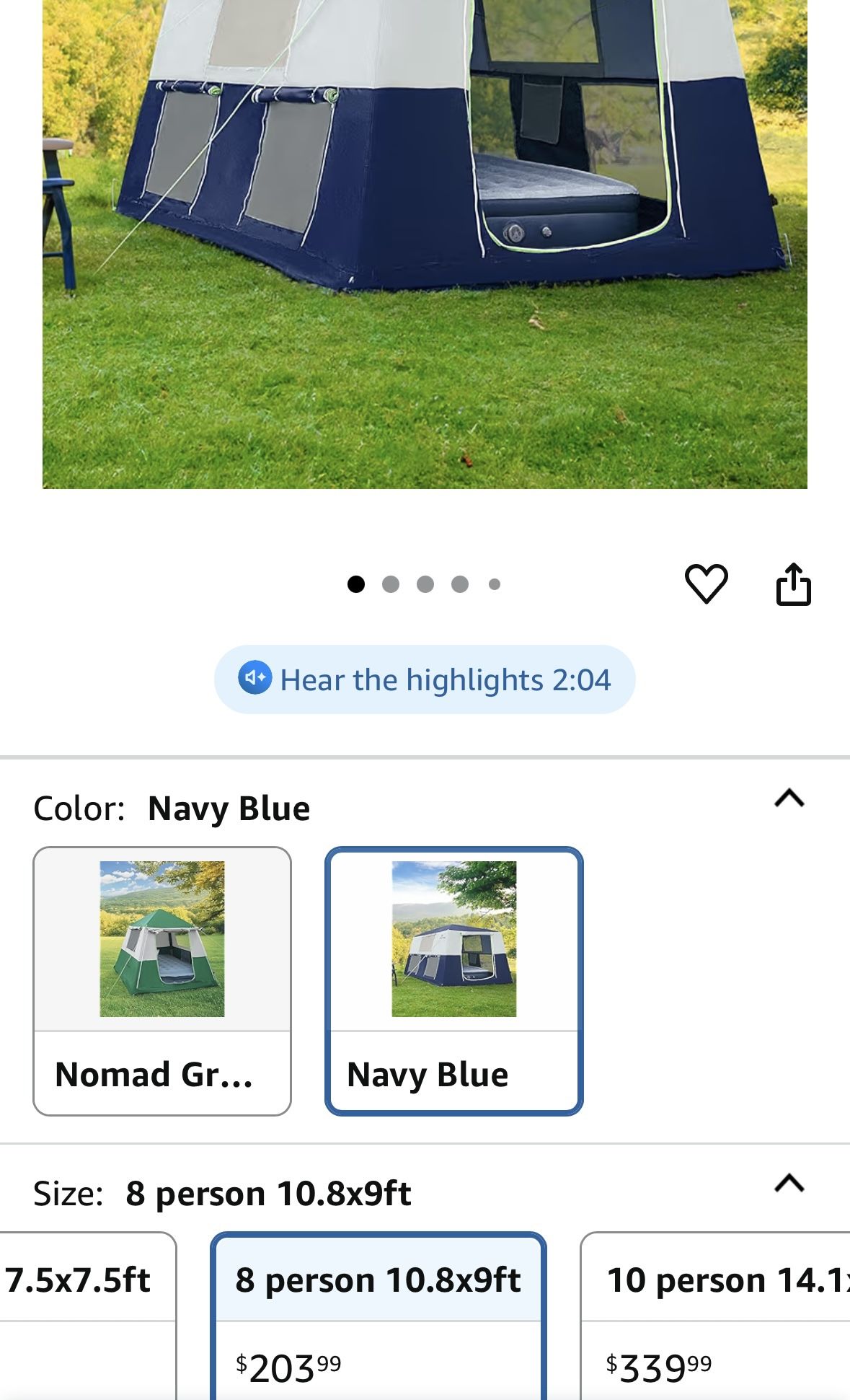The image size is (850, 1400).
Task: Play Hear the highlights audio
Action: 424,679
